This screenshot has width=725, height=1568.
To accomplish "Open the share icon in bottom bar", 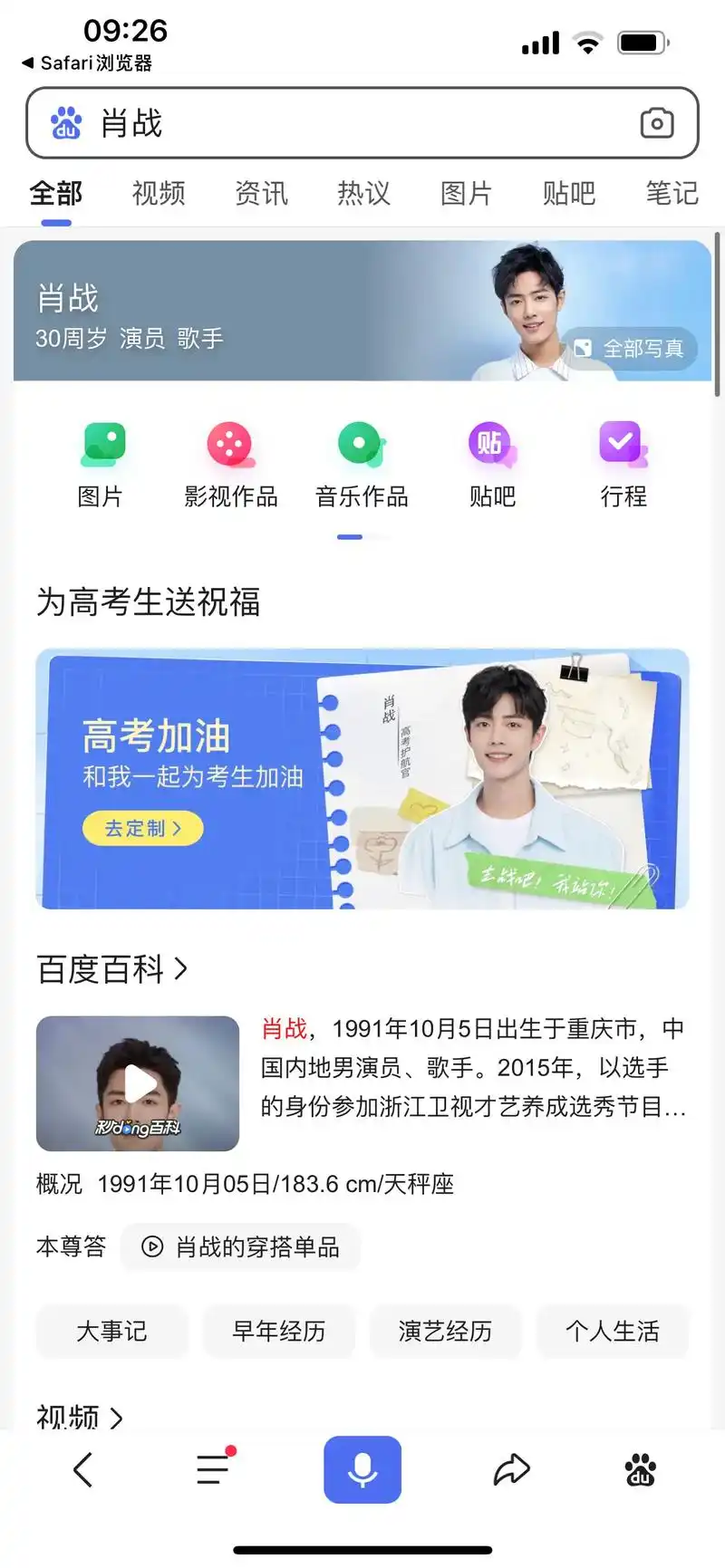I will point(510,1470).
